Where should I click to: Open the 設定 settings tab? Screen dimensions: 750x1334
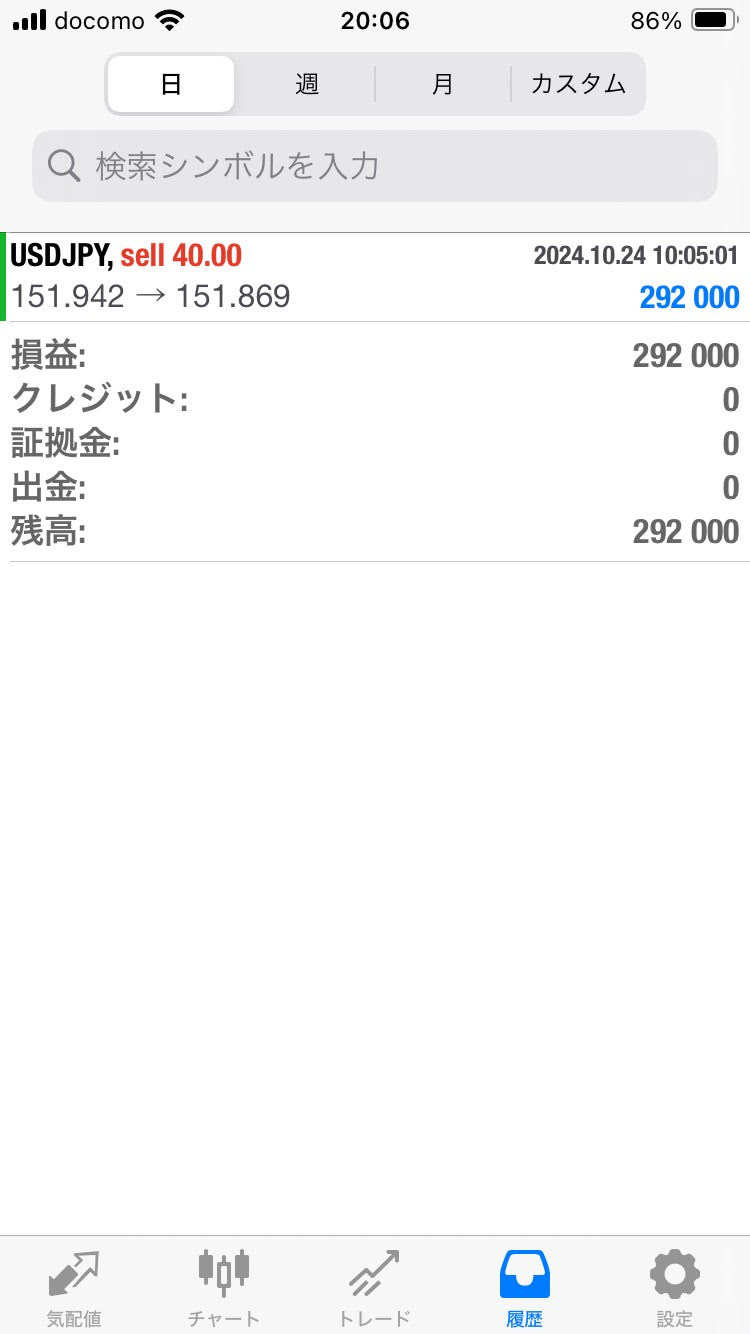point(674,1286)
